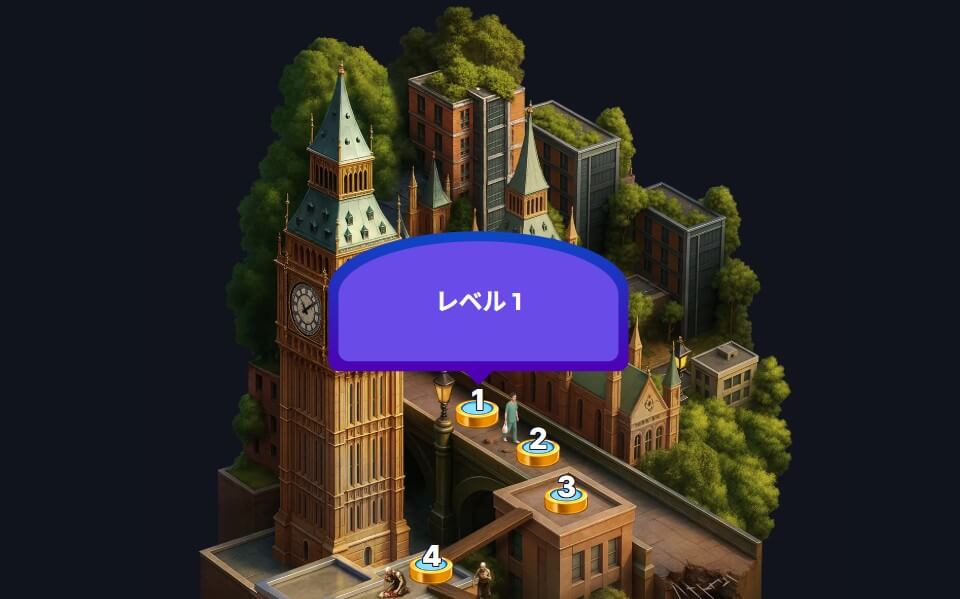Start level marker 4
This screenshot has width=960, height=599.
pos(431,565)
